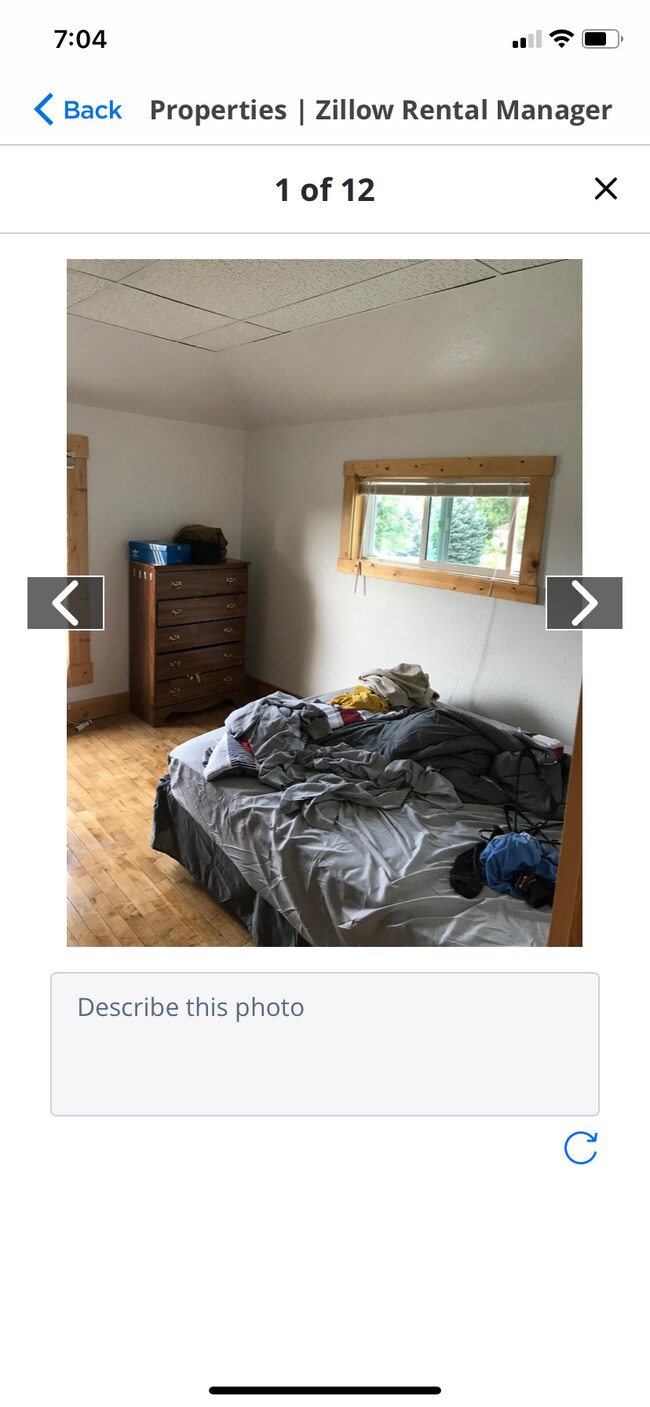650x1407 pixels.
Task: Advance to the next photo
Action: (x=584, y=603)
